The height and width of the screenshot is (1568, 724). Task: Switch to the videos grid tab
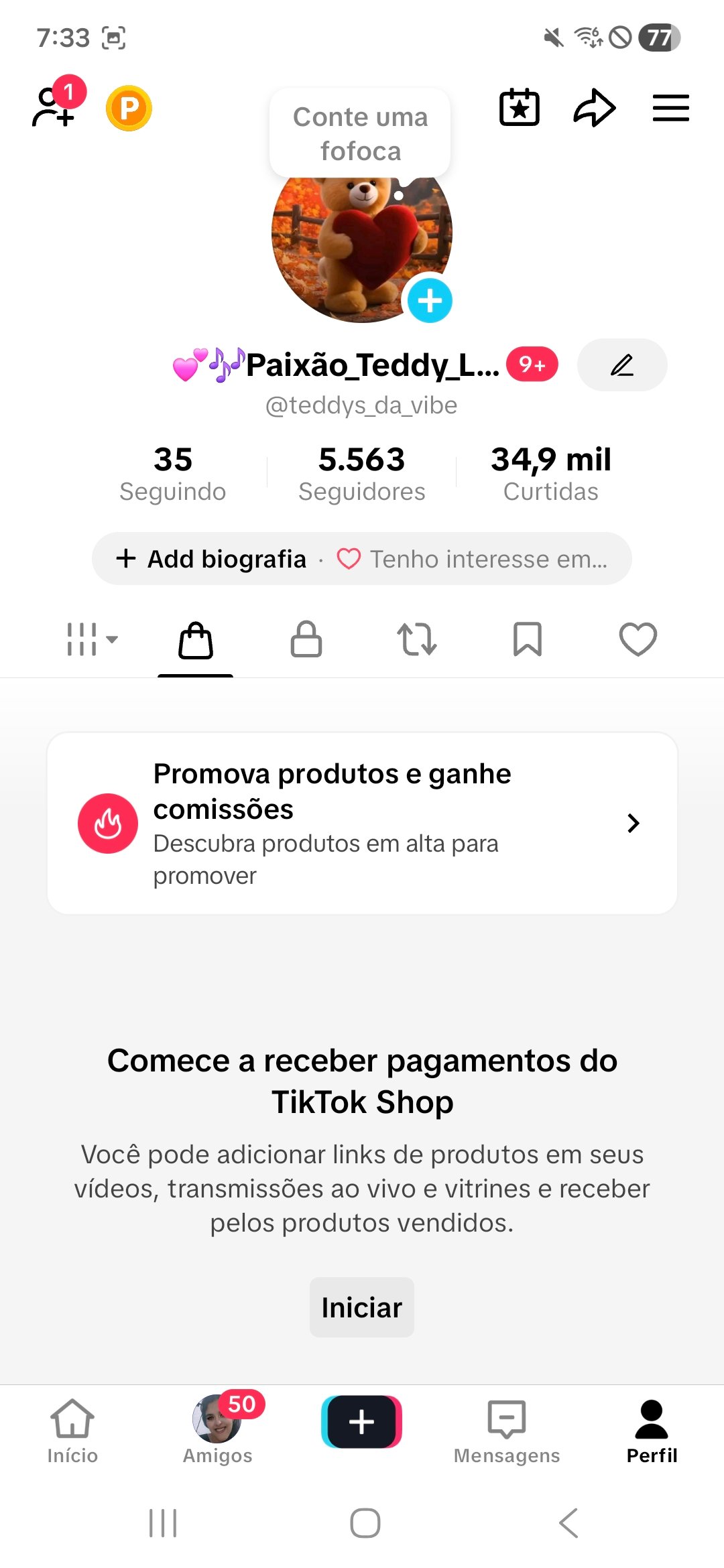click(x=90, y=639)
